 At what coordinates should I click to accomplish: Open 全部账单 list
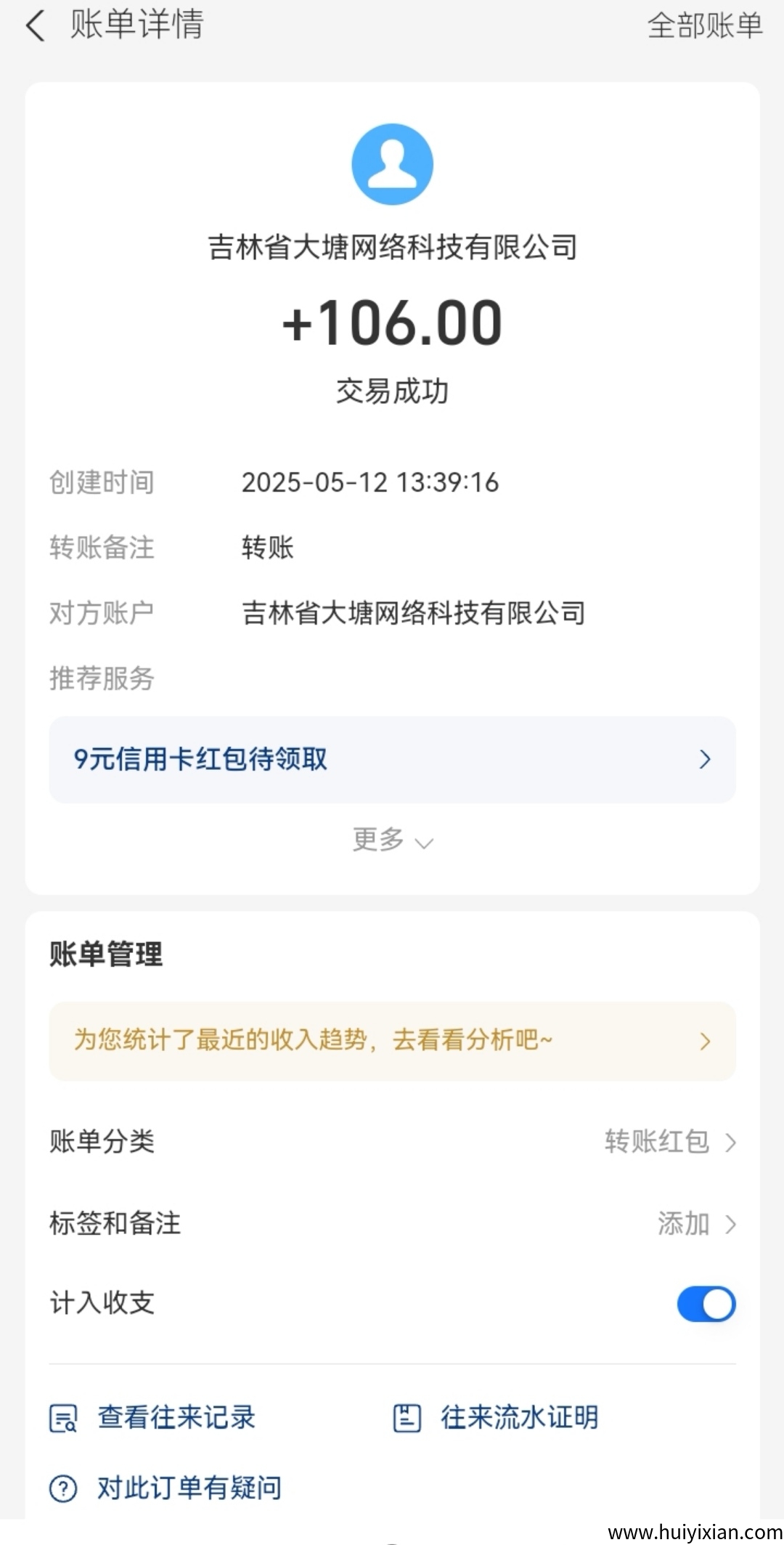tap(704, 26)
